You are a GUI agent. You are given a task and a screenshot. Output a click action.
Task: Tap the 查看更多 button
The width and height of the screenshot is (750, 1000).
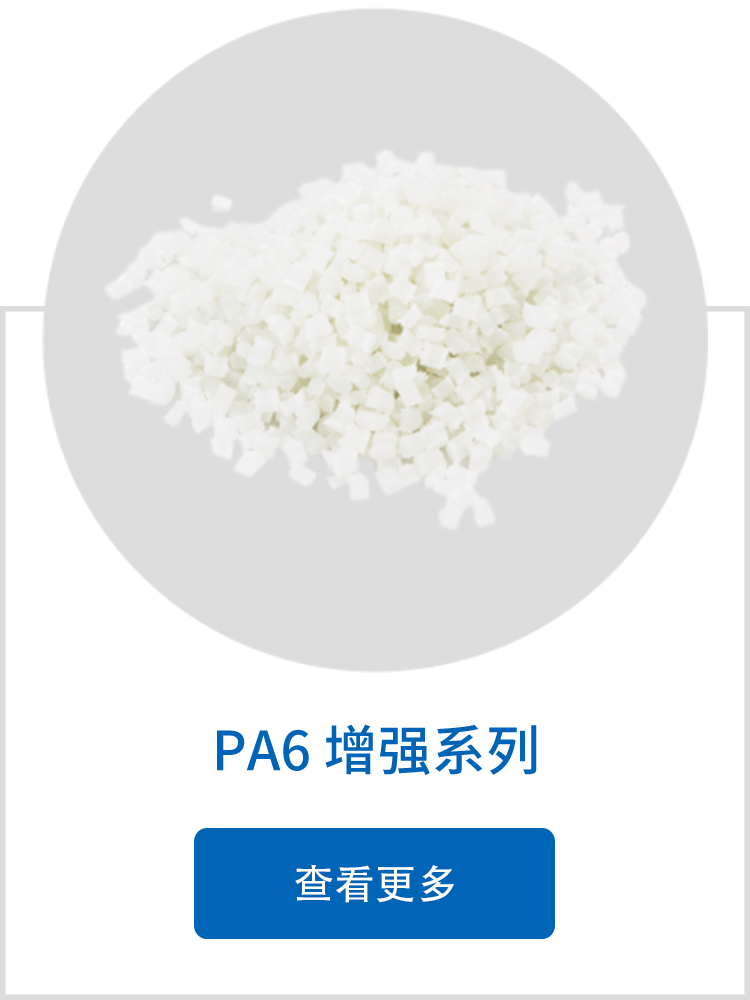374,883
